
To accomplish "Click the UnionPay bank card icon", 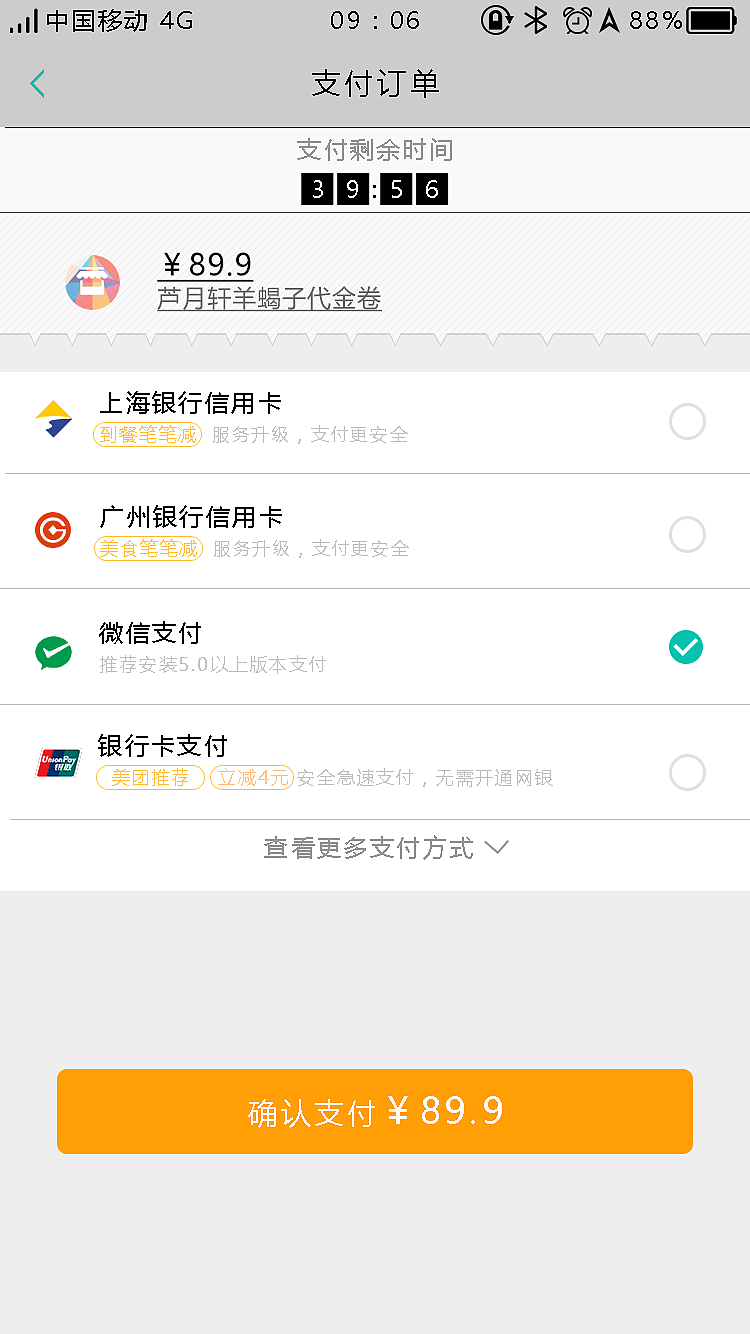I will click(x=58, y=761).
